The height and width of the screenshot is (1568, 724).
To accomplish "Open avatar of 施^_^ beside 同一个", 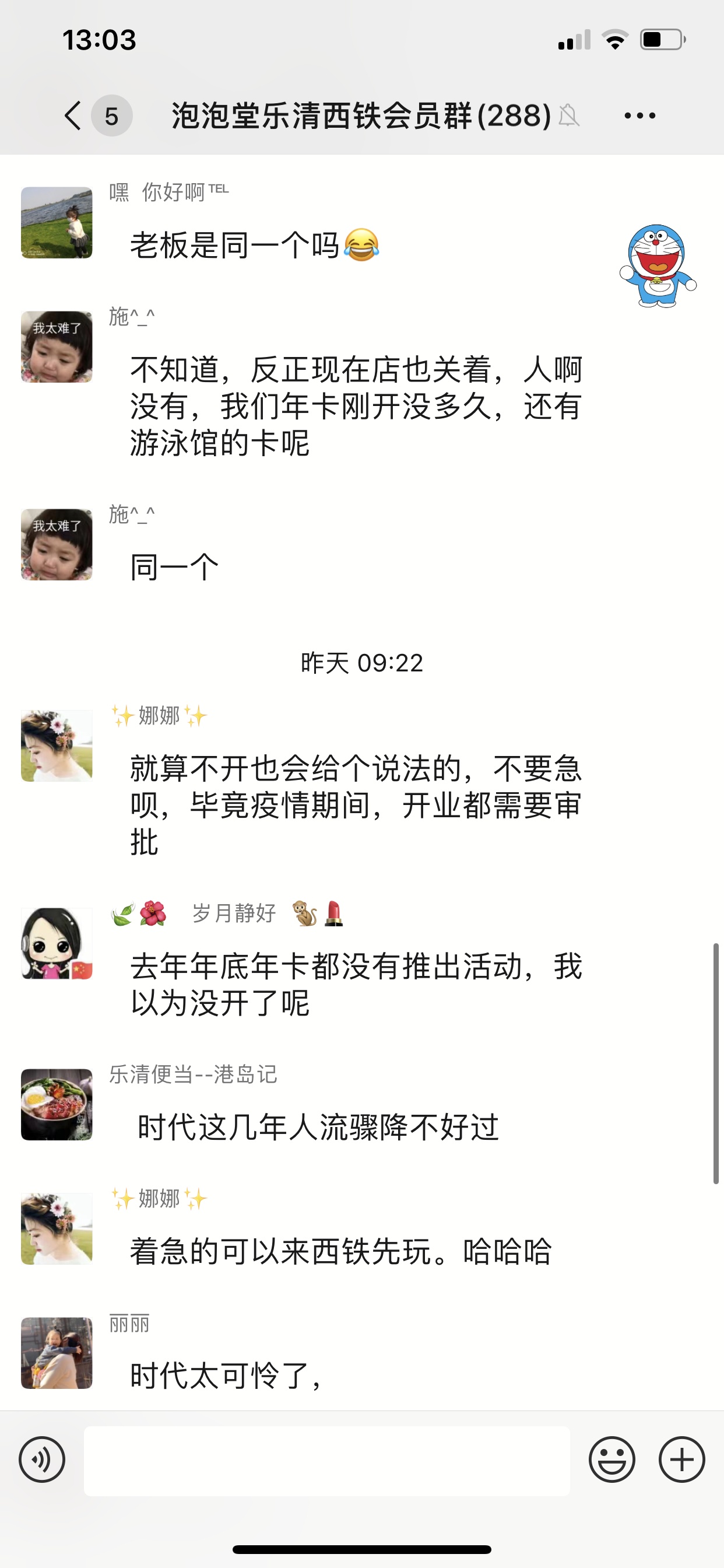I will click(57, 544).
